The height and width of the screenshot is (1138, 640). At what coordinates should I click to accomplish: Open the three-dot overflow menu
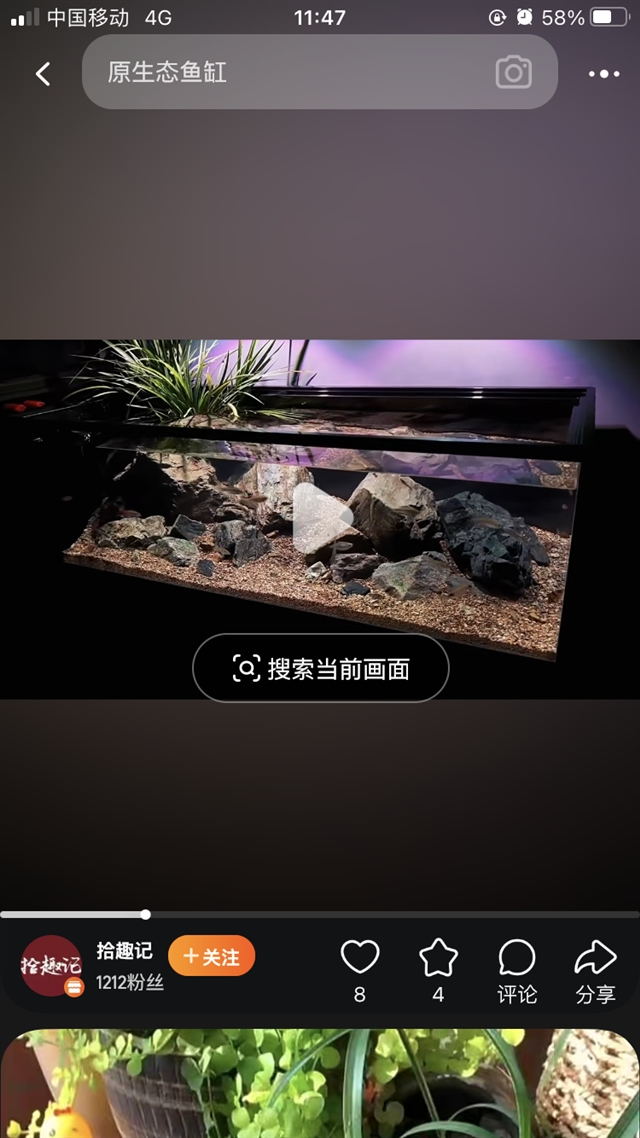click(x=604, y=73)
